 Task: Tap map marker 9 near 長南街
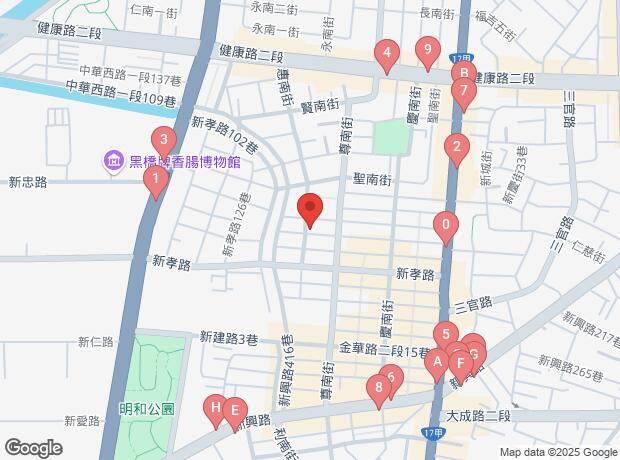[x=427, y=50]
